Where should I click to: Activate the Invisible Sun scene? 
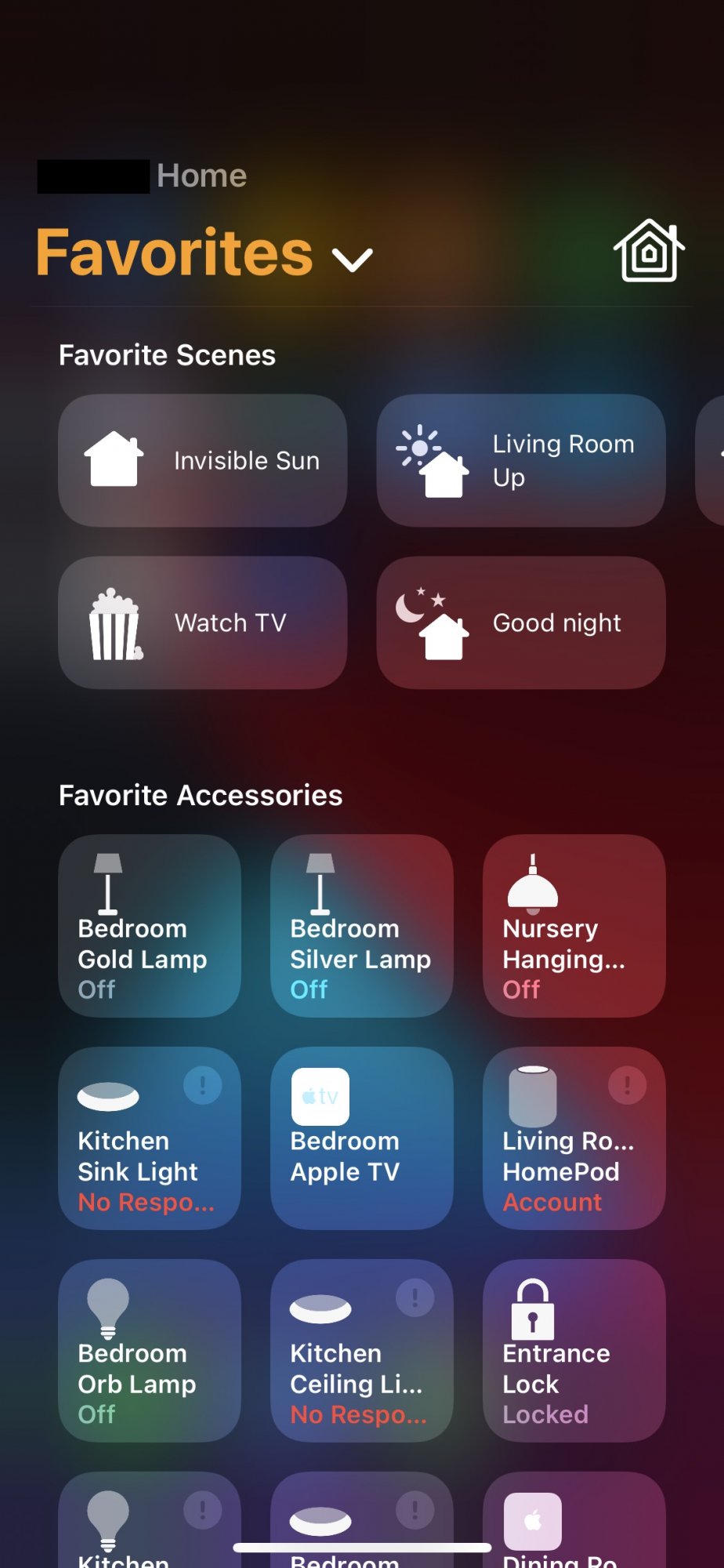coord(202,460)
